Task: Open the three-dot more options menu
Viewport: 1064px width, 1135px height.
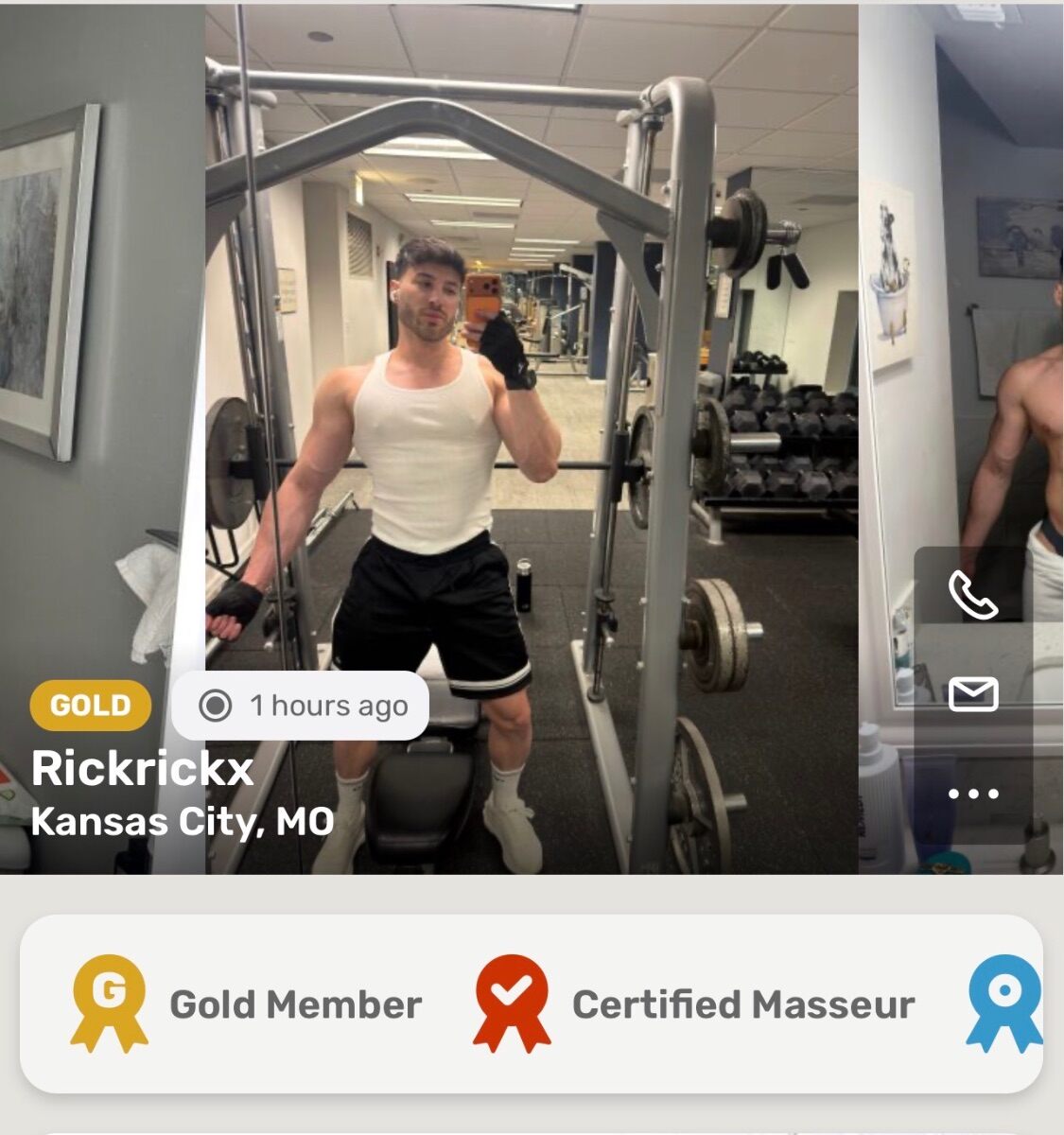Action: click(973, 794)
